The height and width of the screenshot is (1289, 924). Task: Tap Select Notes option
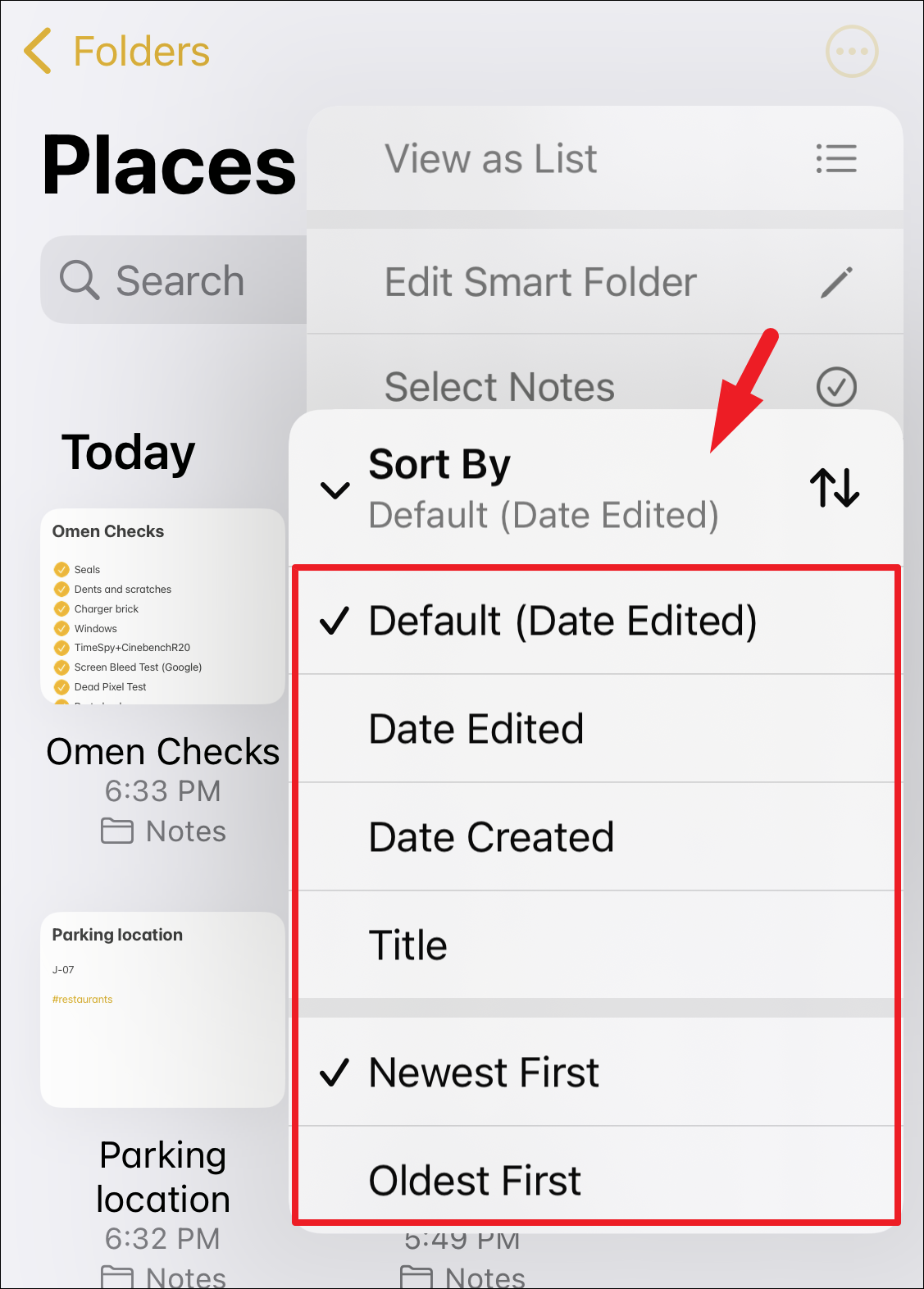(x=604, y=386)
